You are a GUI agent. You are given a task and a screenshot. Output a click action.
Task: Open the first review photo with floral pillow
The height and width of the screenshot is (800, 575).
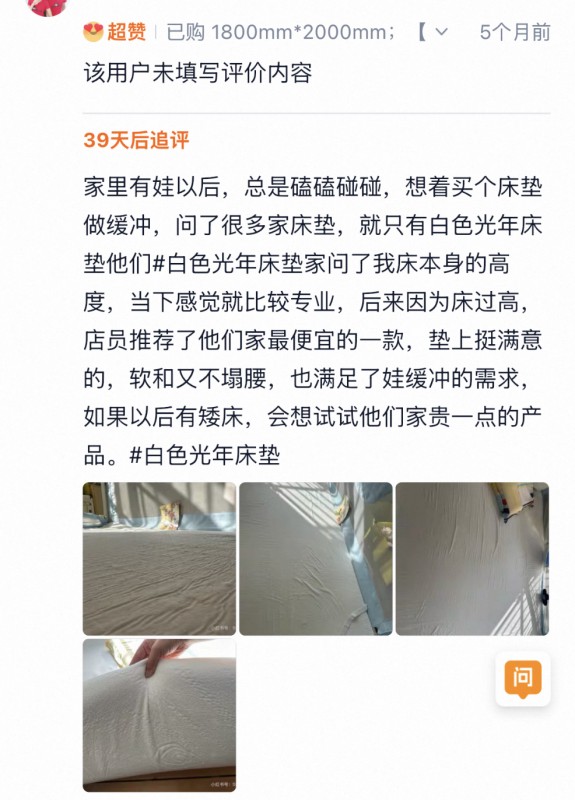[159, 559]
